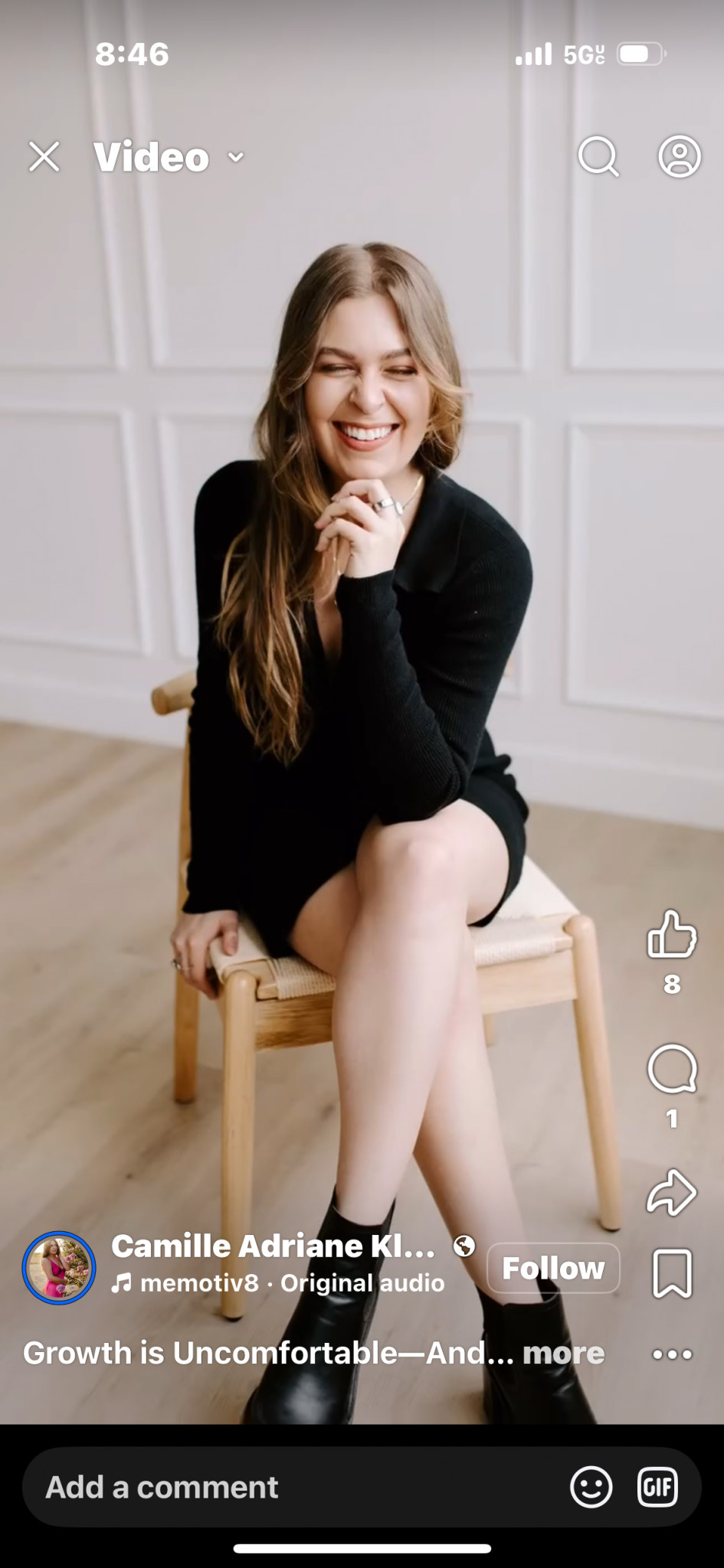Save the video with the bookmark
This screenshot has width=724, height=1568.
coord(672,1274)
